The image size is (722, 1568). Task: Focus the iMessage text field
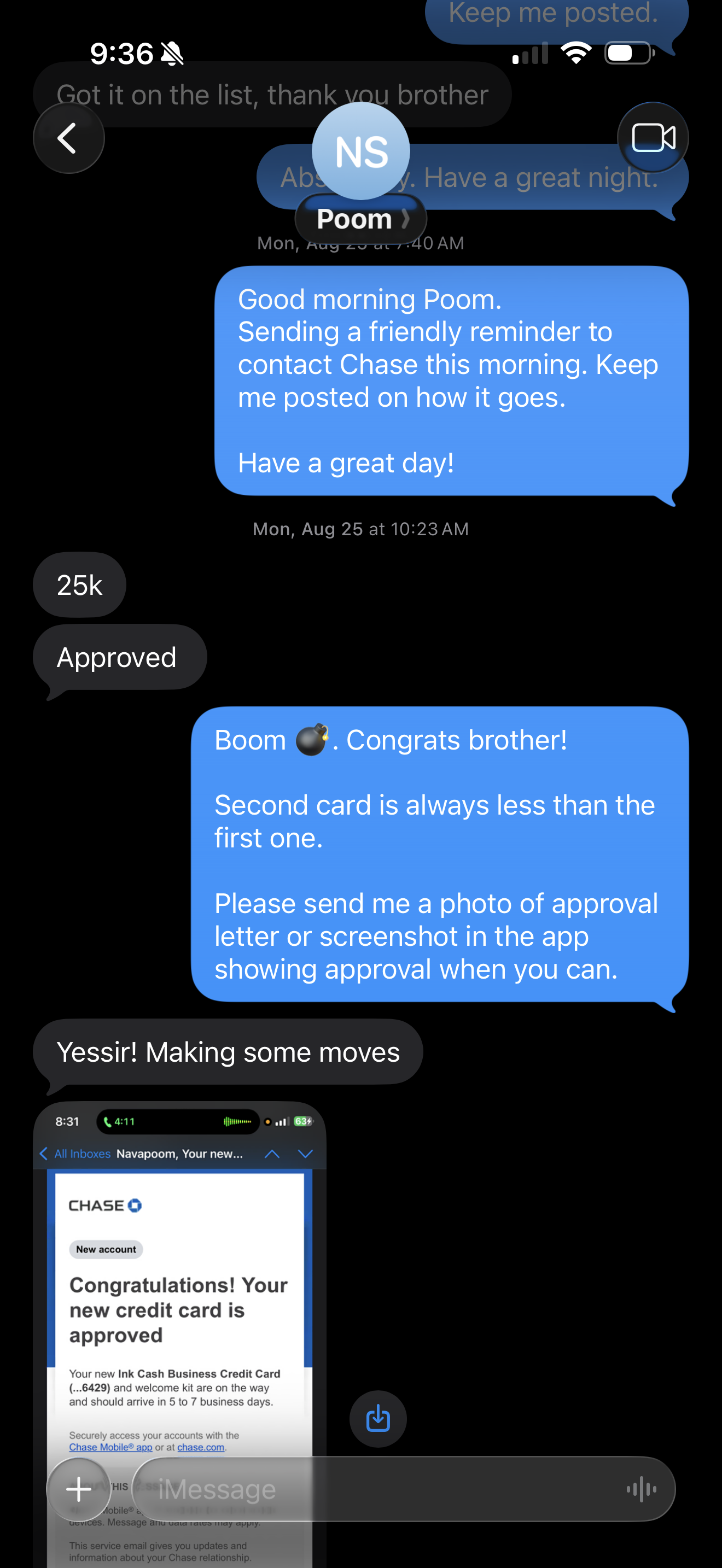(x=377, y=1489)
